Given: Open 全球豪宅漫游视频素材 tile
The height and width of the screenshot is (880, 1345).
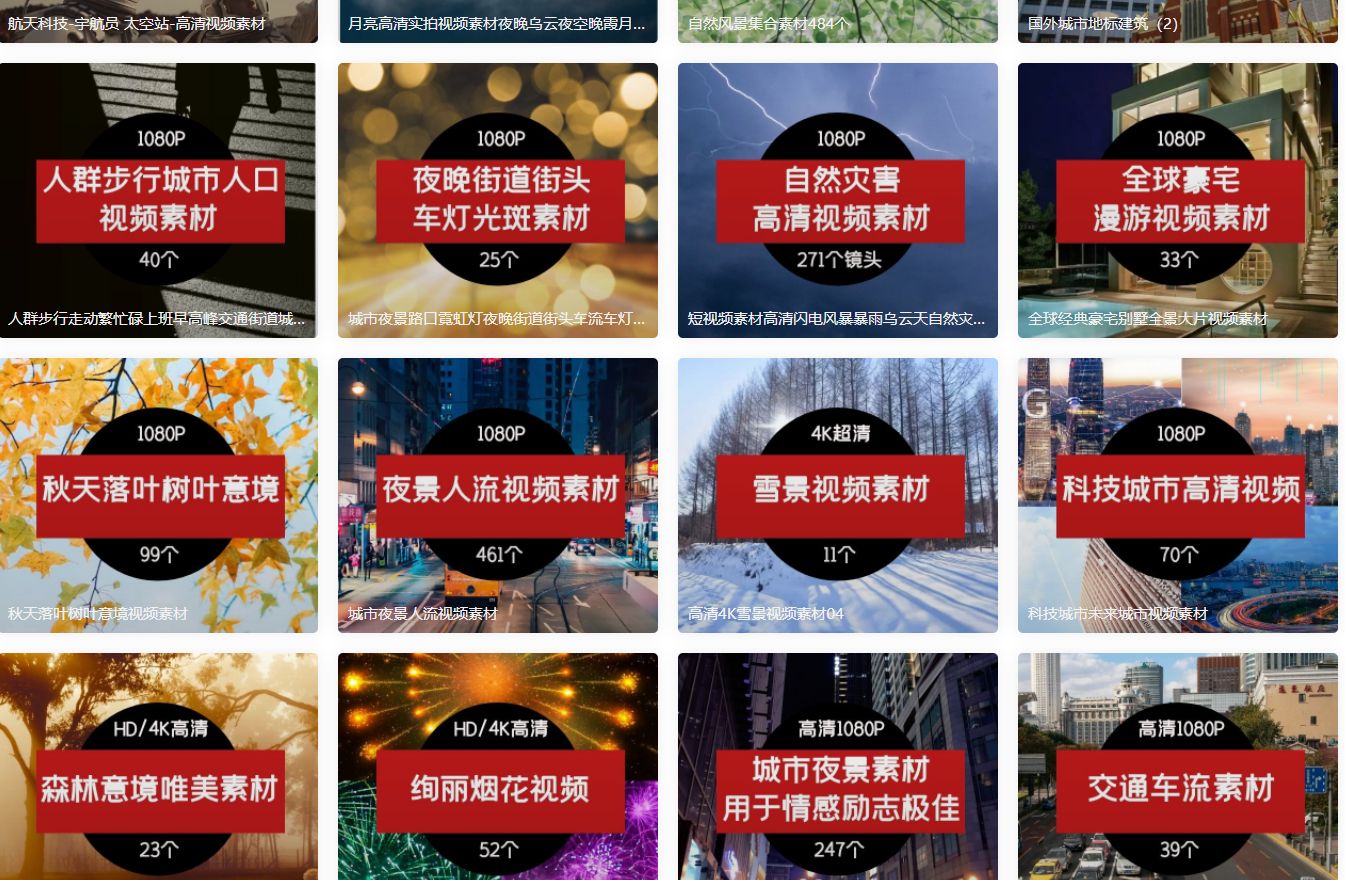Looking at the screenshot, I should (x=1178, y=200).
